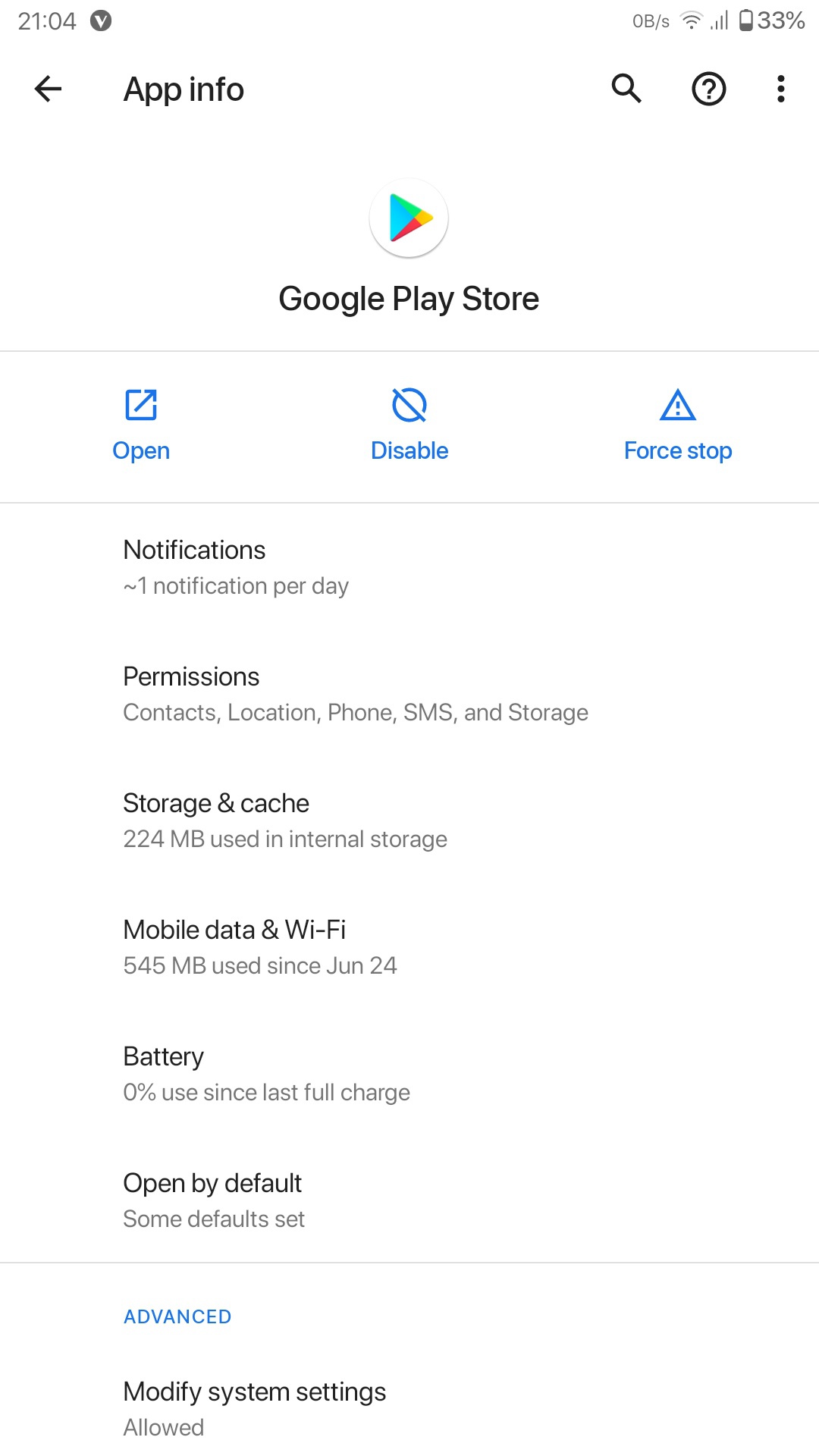Tap the back arrow to leave App info

pos(48,89)
